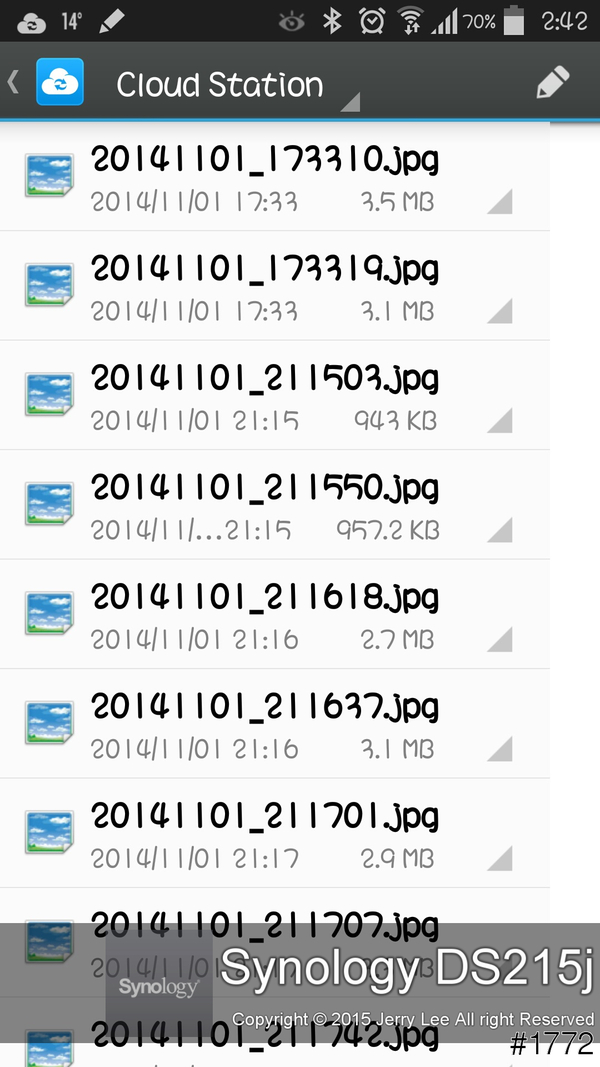
Task: Open file 20141101_211503.jpg
Action: [x=265, y=396]
